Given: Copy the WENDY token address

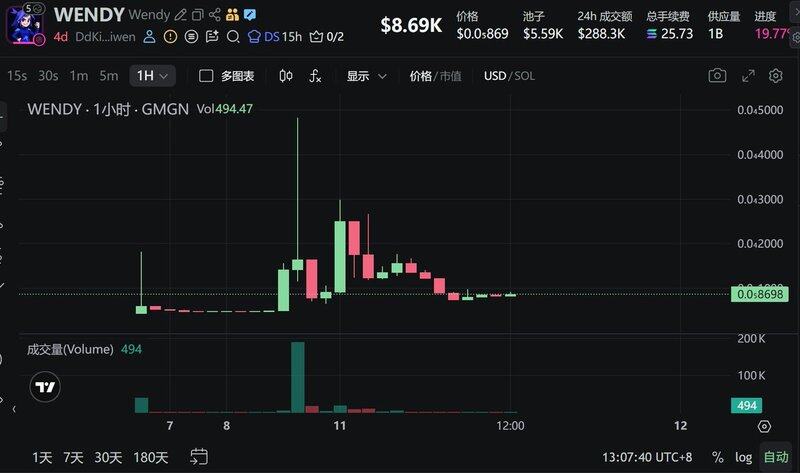Looking at the screenshot, I should 197,15.
